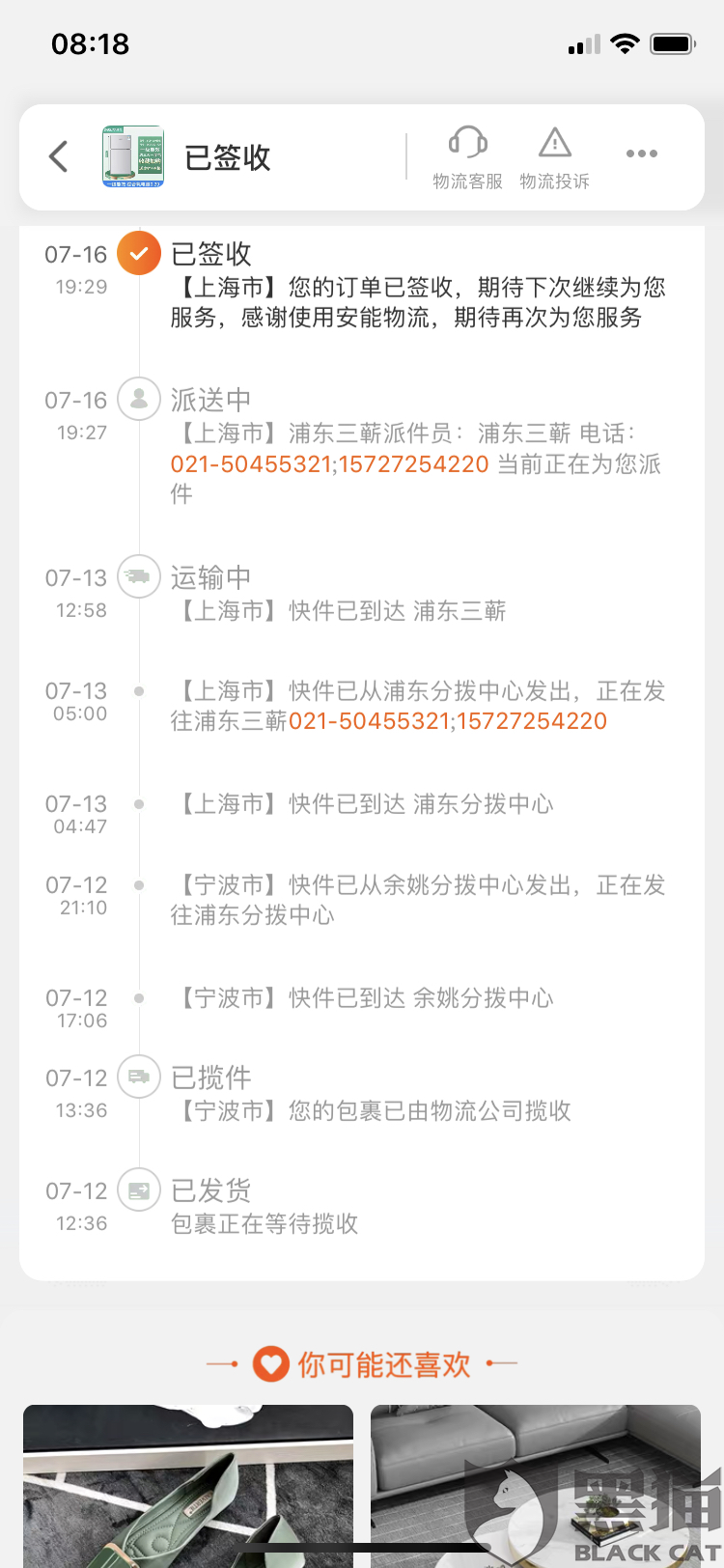
Task: Open the three-dot overflow menu
Action: click(x=642, y=154)
